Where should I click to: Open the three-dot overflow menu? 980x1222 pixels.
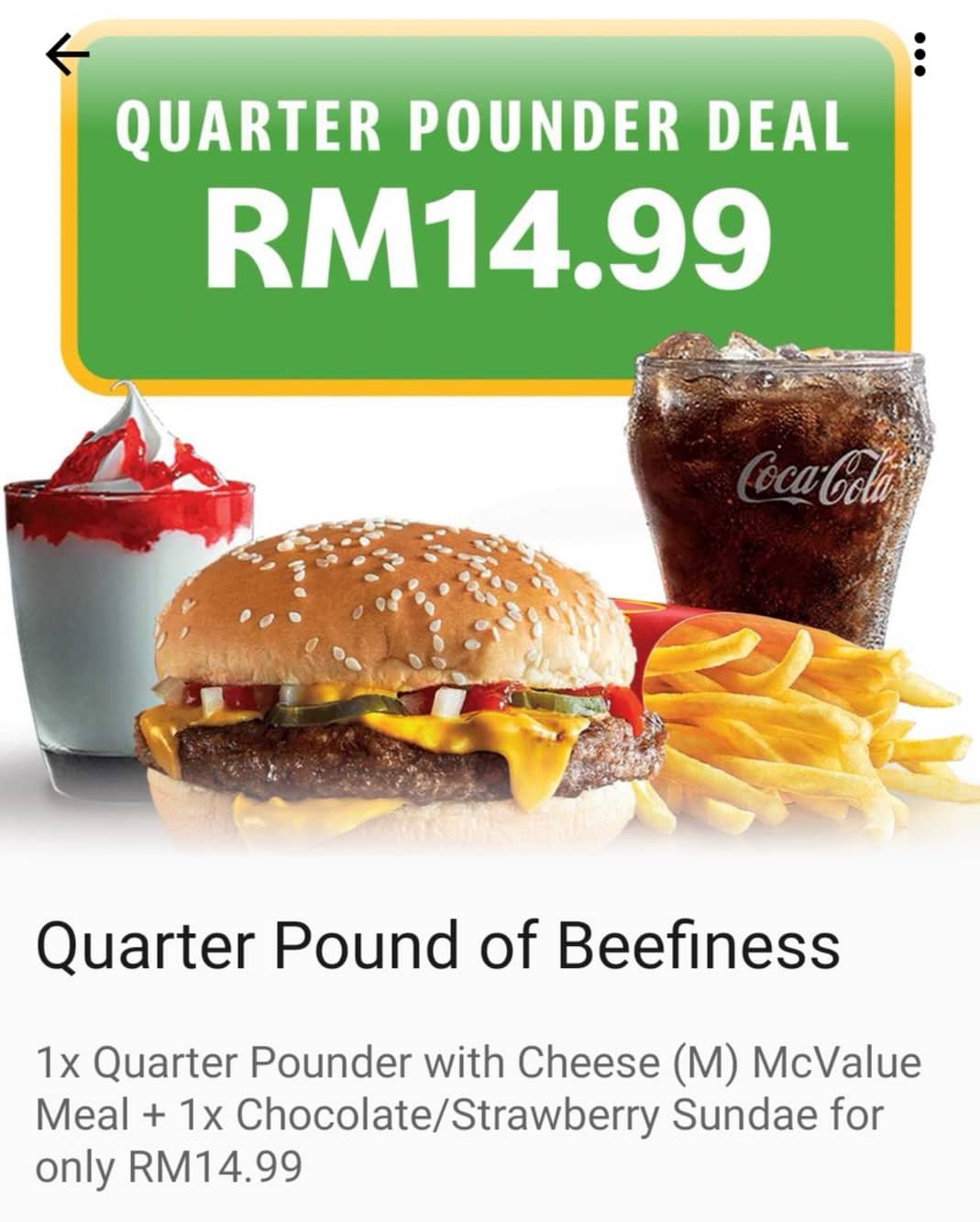[920, 55]
